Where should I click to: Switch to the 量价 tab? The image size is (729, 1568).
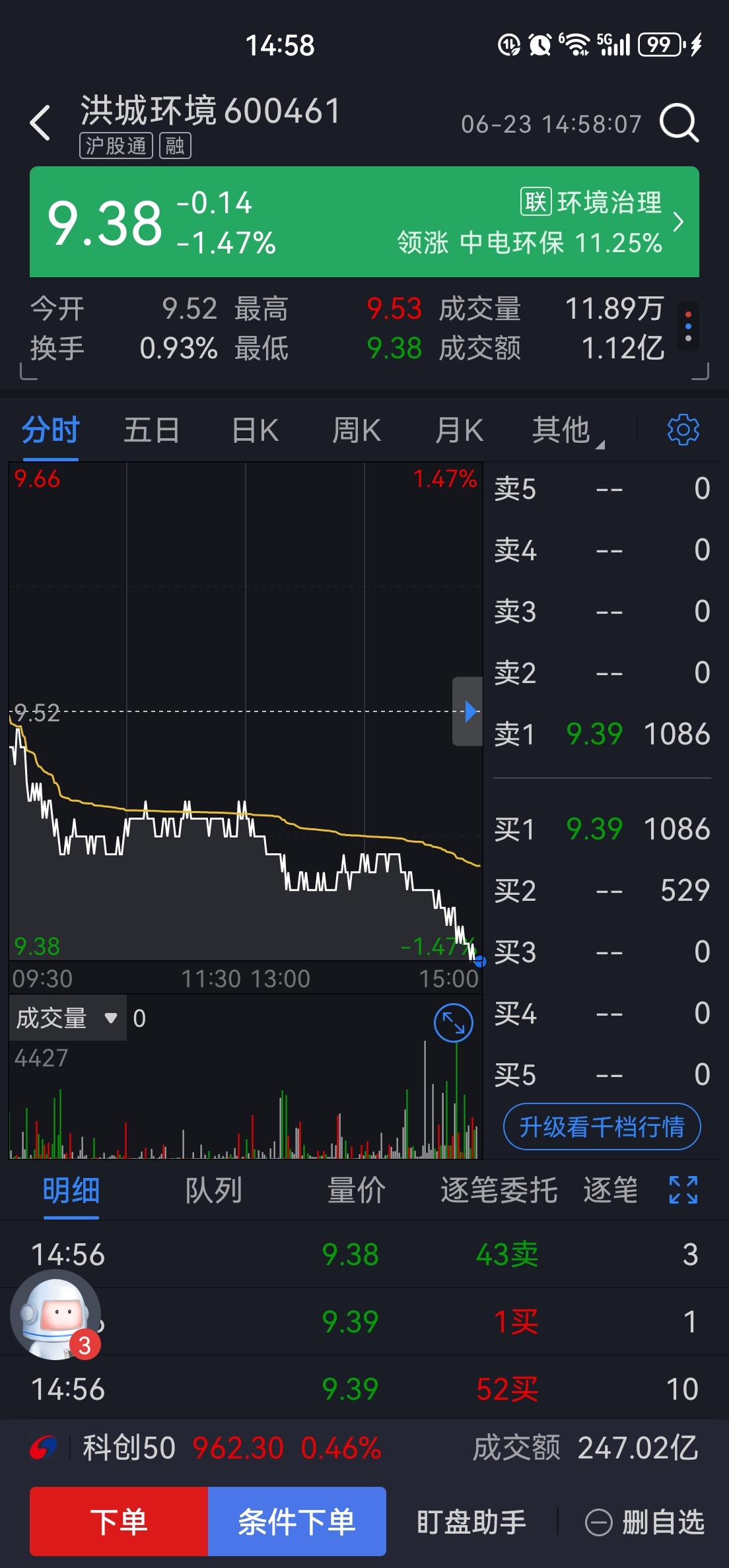pyautogui.click(x=357, y=1191)
